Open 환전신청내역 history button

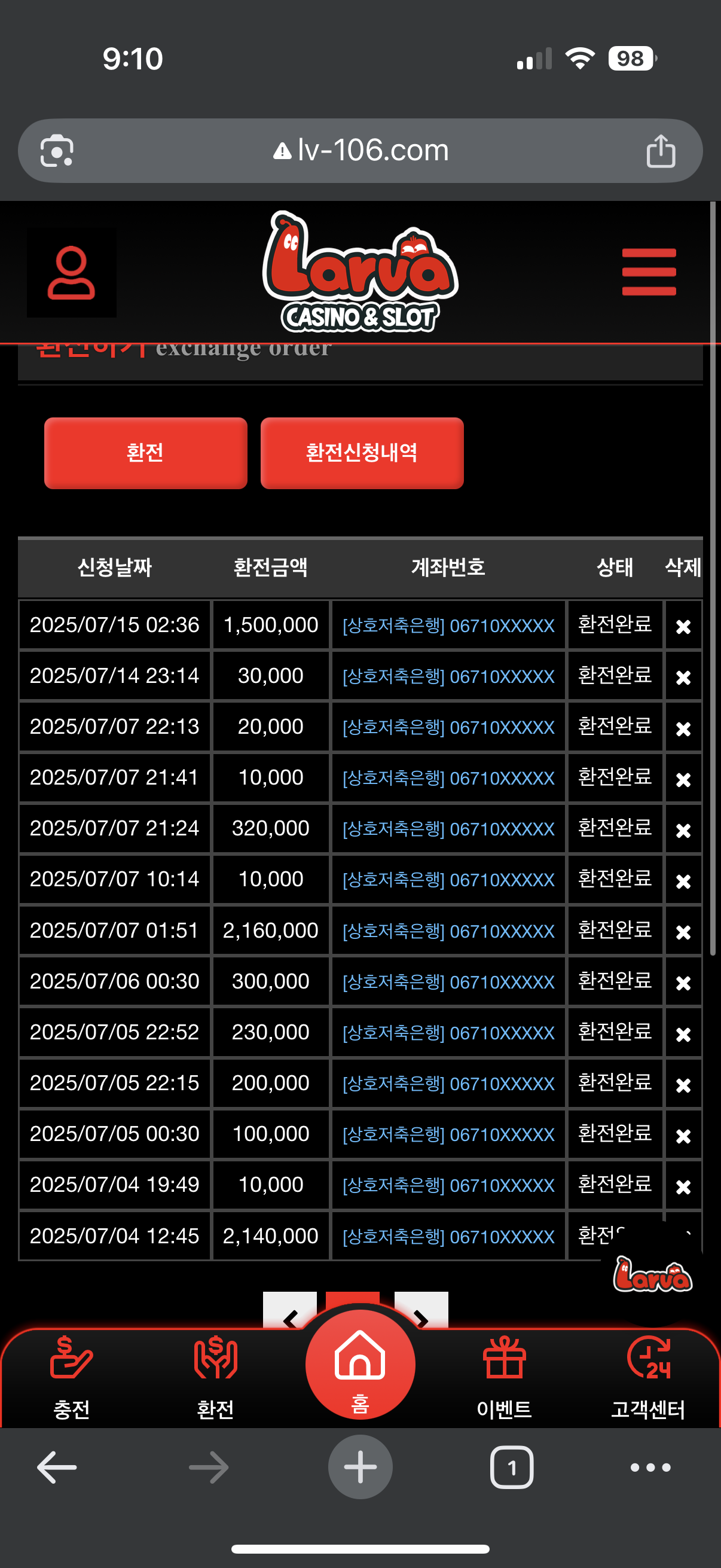[x=362, y=453]
